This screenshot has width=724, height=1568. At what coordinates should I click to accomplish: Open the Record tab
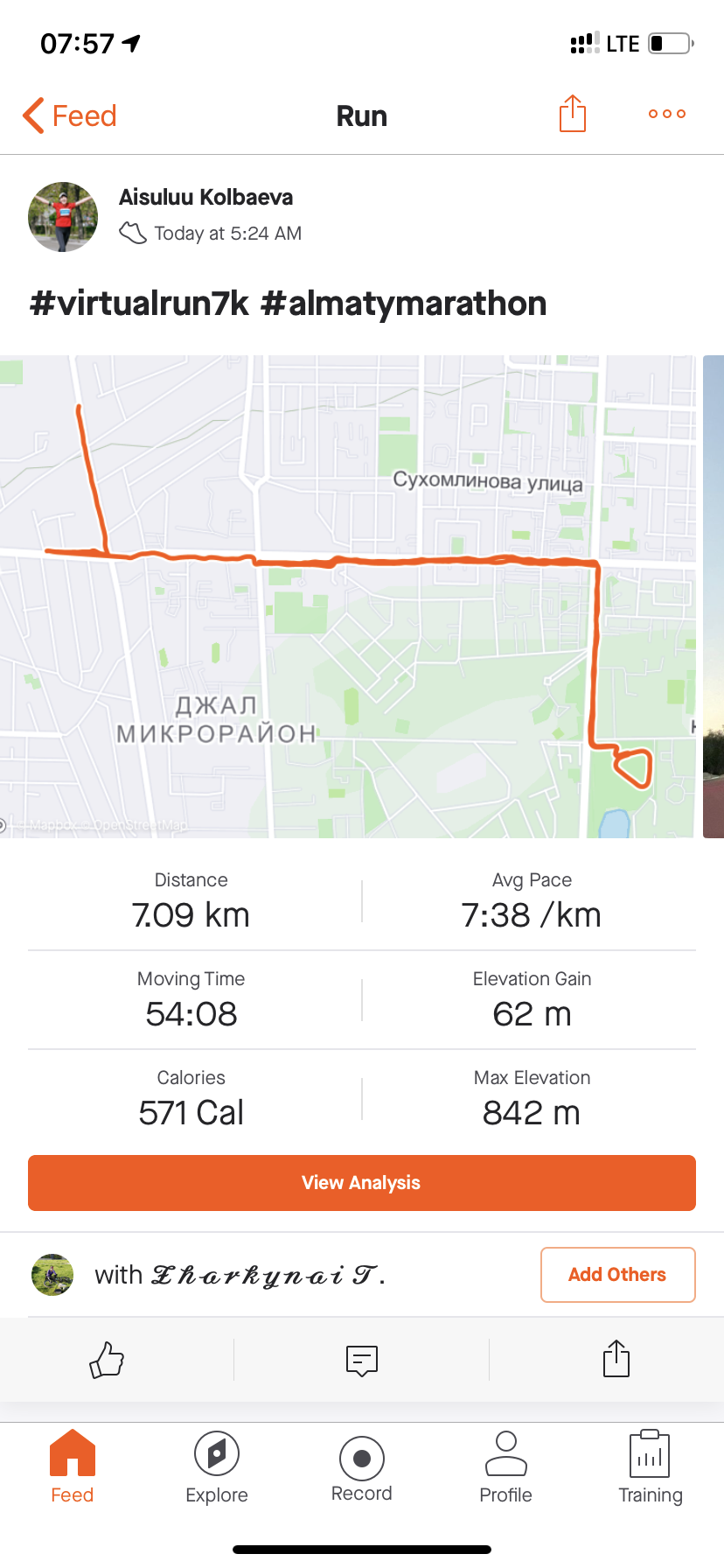[361, 1467]
